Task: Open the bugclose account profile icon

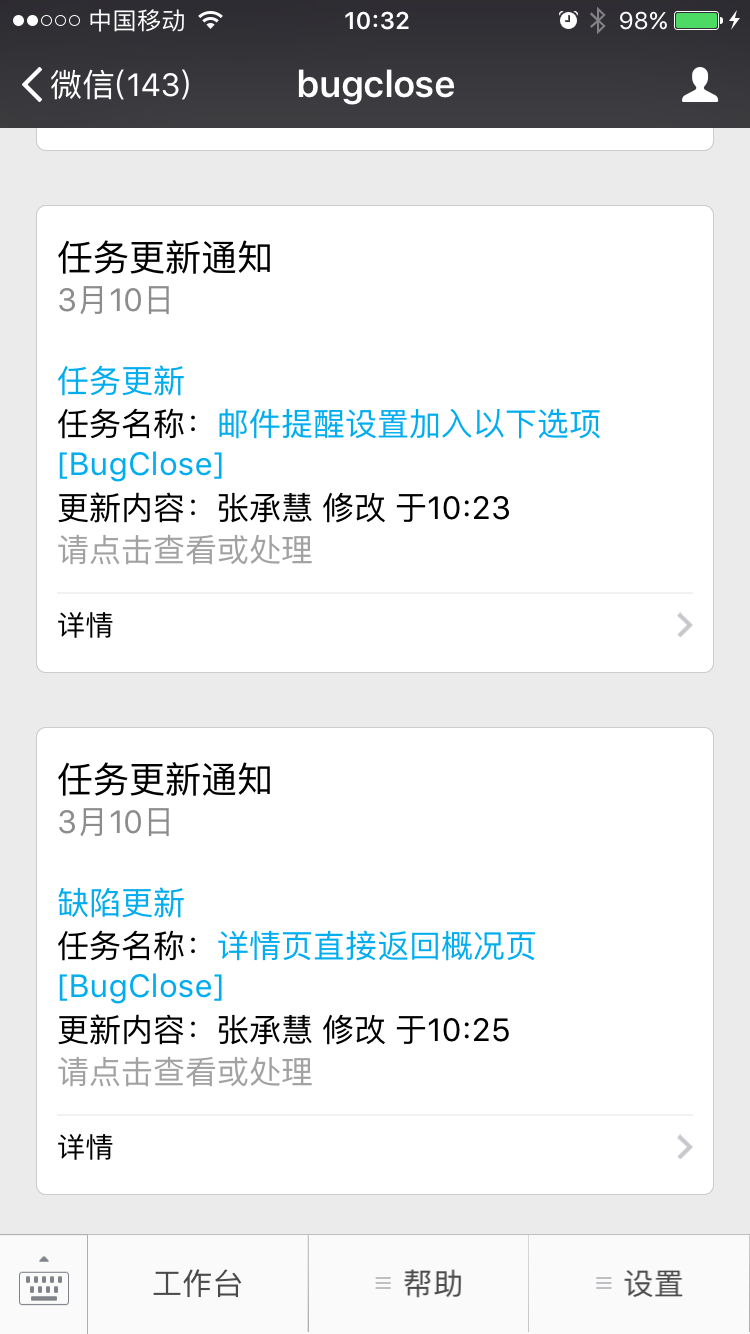Action: tap(699, 85)
